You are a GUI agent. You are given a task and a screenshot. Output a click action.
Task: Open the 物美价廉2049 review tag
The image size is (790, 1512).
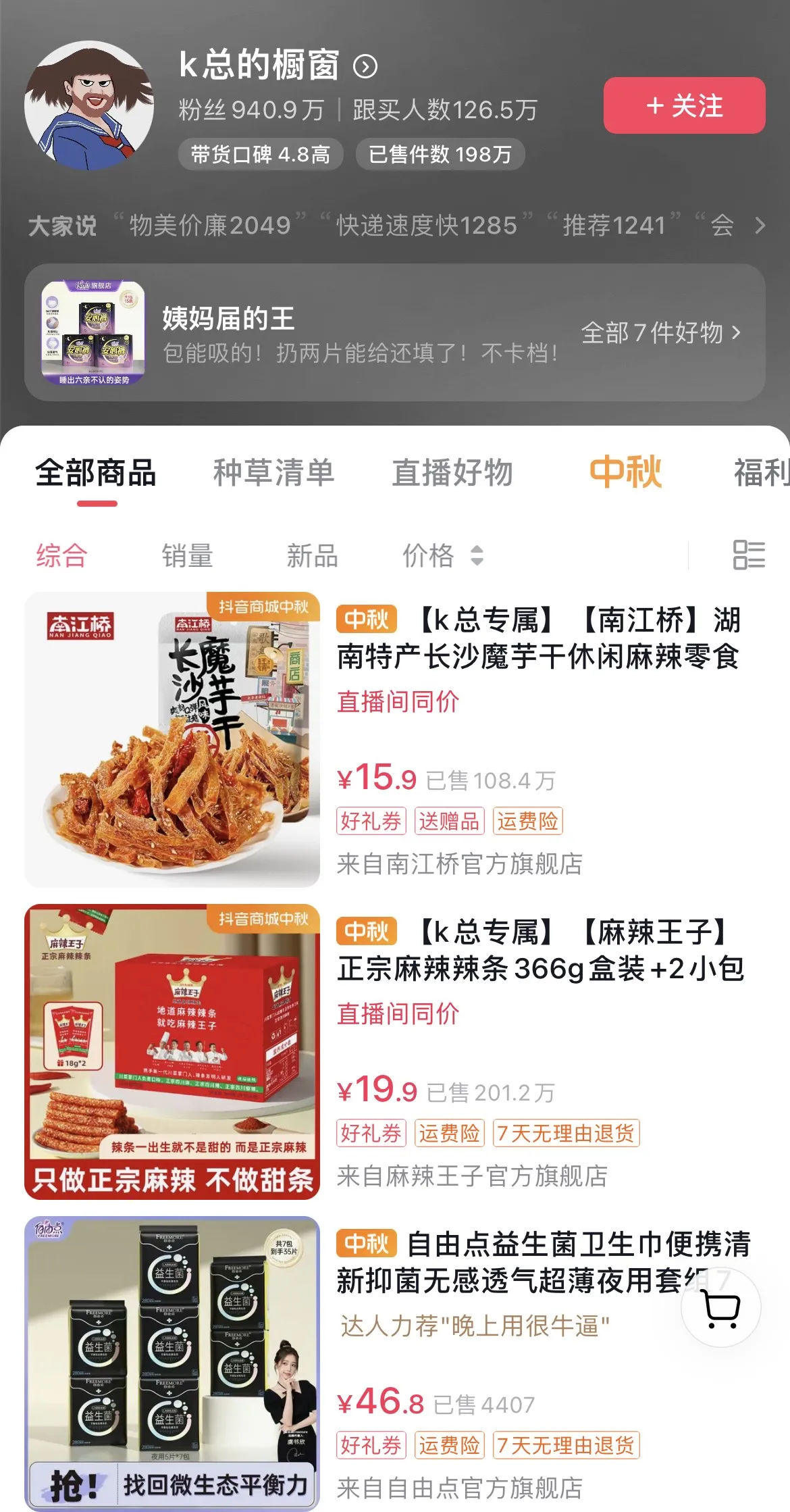pyautogui.click(x=210, y=225)
